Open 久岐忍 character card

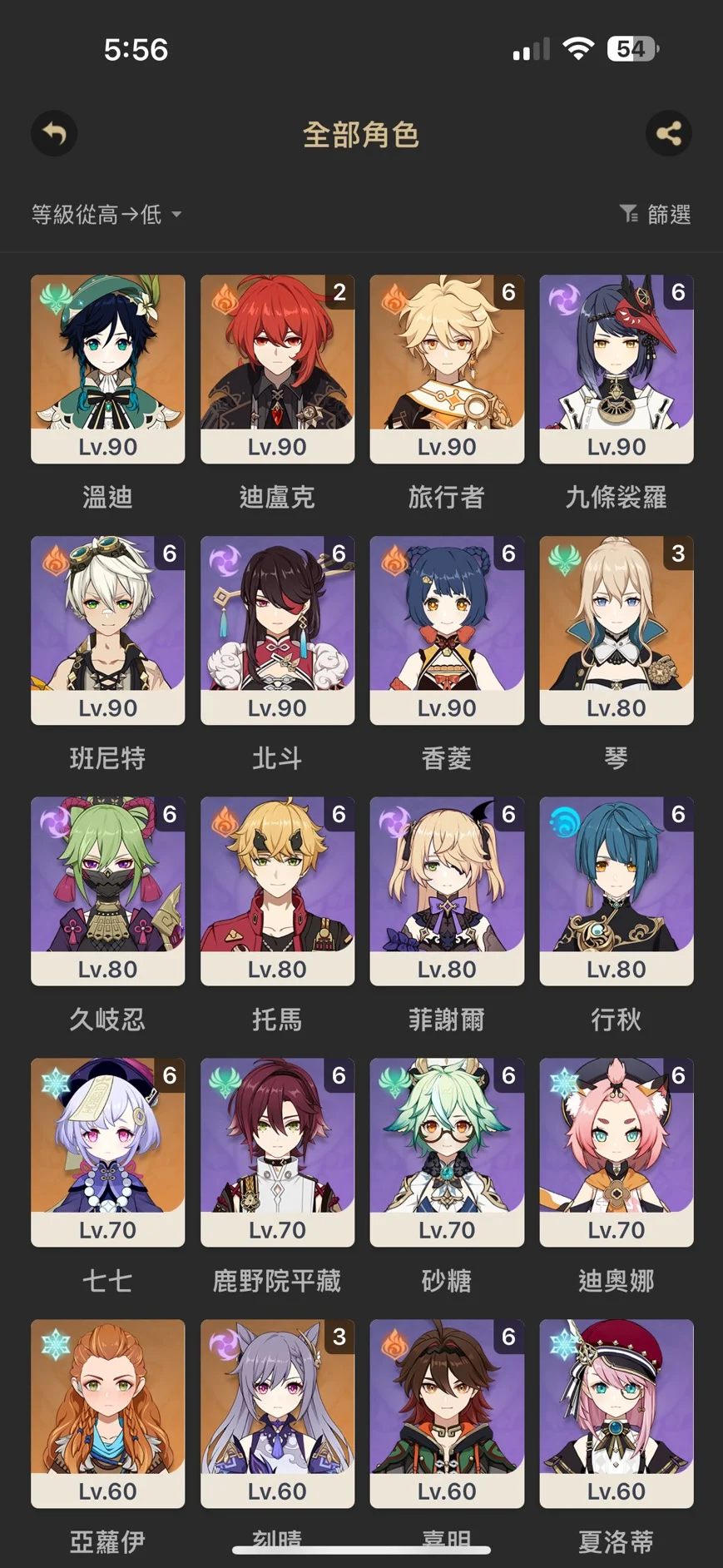(x=108, y=891)
